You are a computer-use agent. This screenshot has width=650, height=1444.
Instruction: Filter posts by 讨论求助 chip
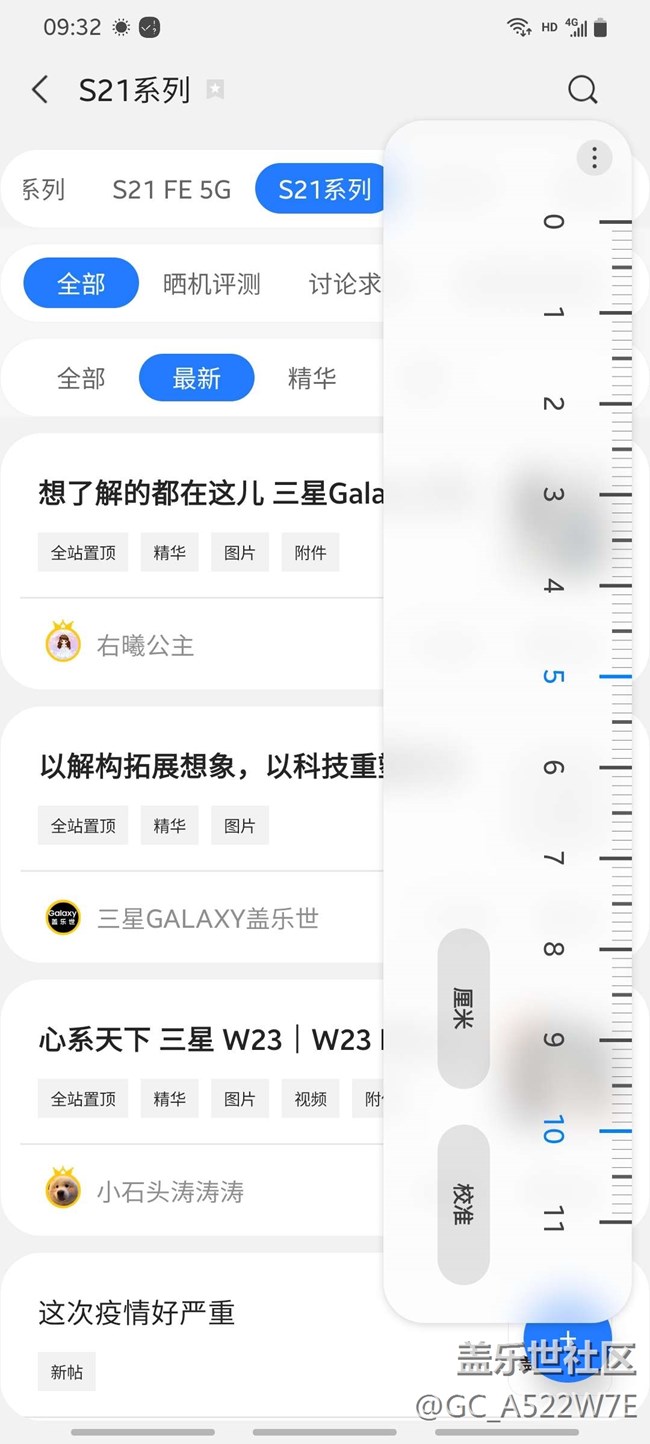point(344,284)
